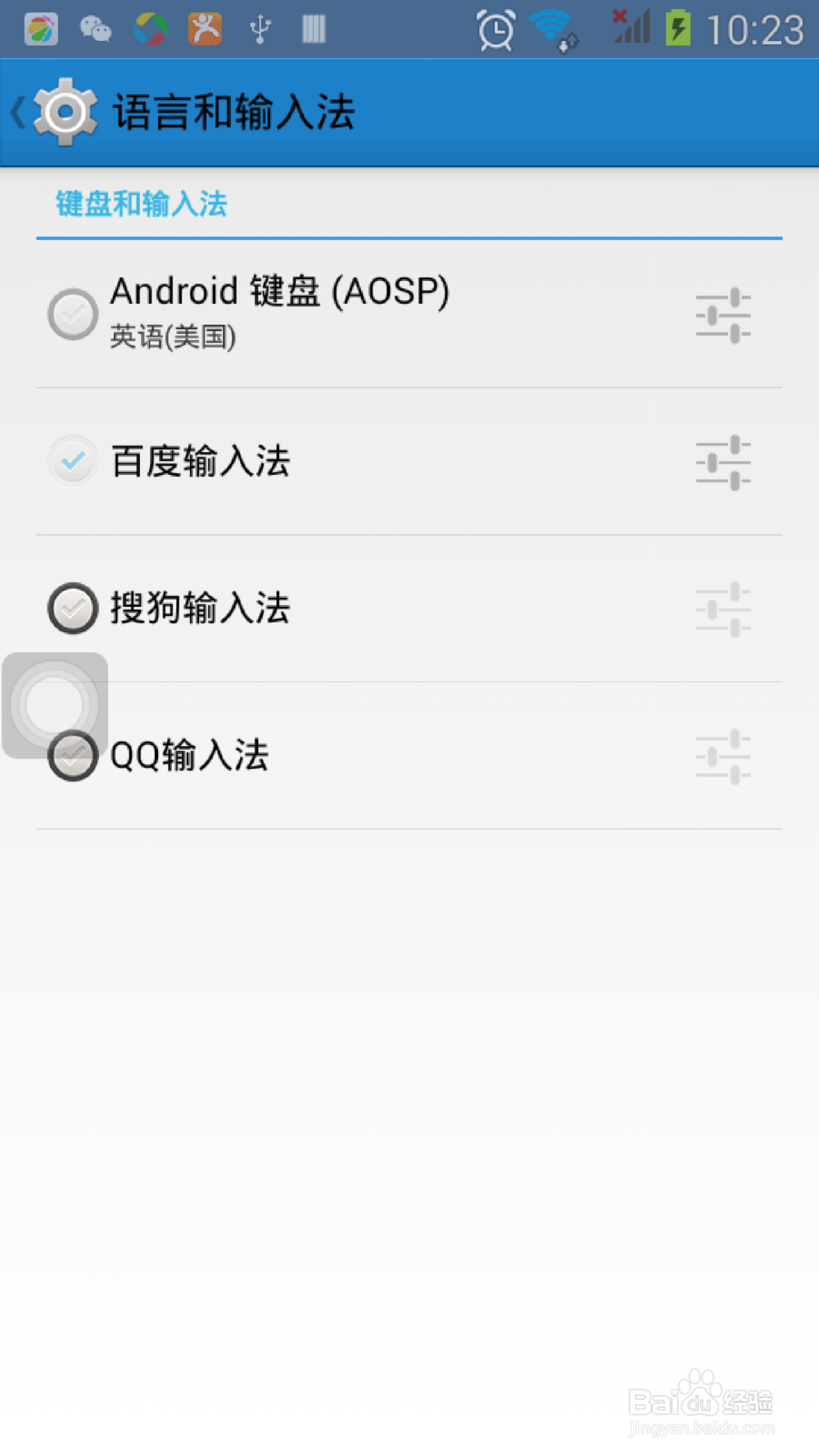Open settings for Android 键盘 (AOSP)
This screenshot has width=819, height=1456.
coord(723,315)
